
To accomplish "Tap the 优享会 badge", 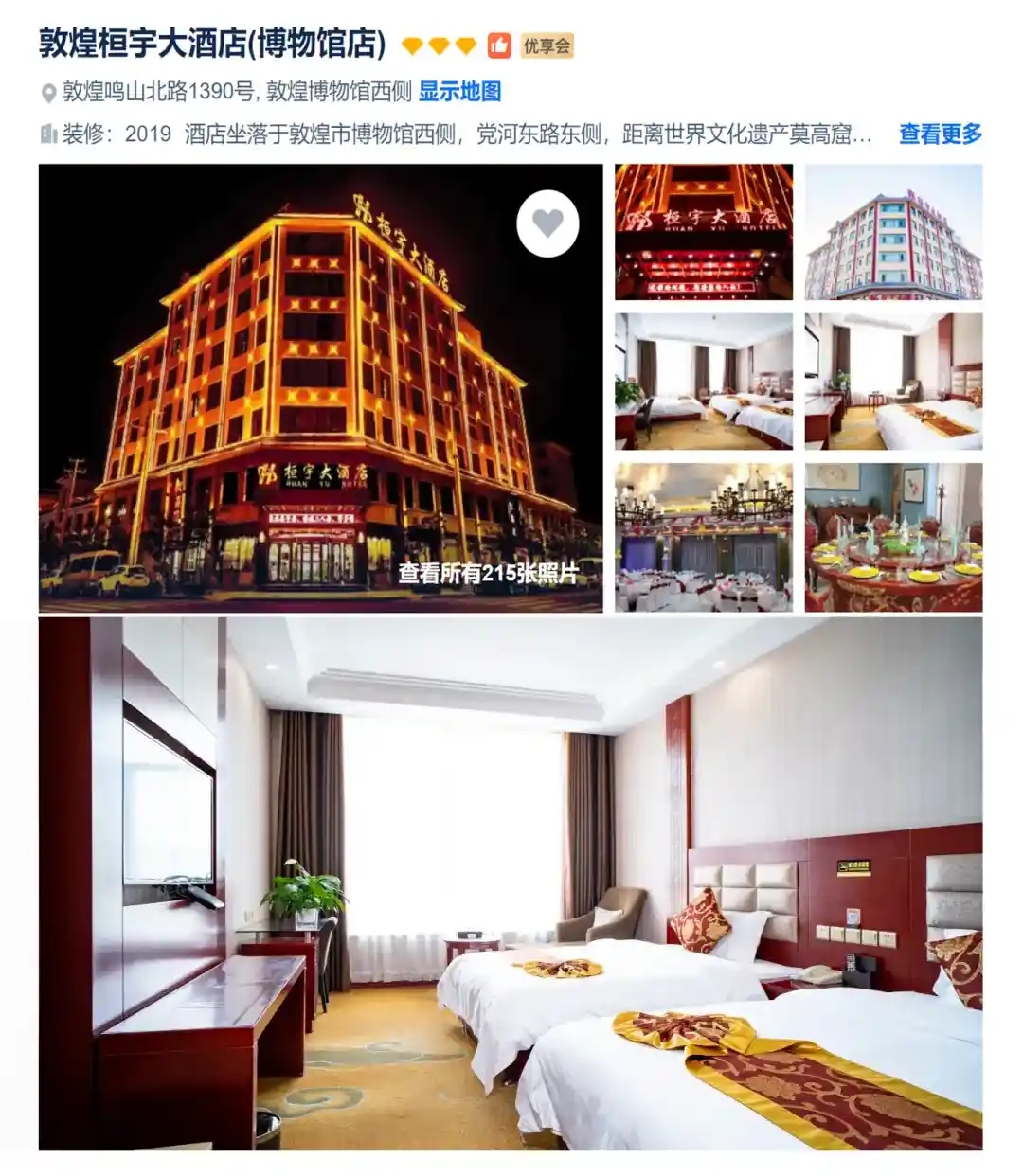I will coord(547,45).
